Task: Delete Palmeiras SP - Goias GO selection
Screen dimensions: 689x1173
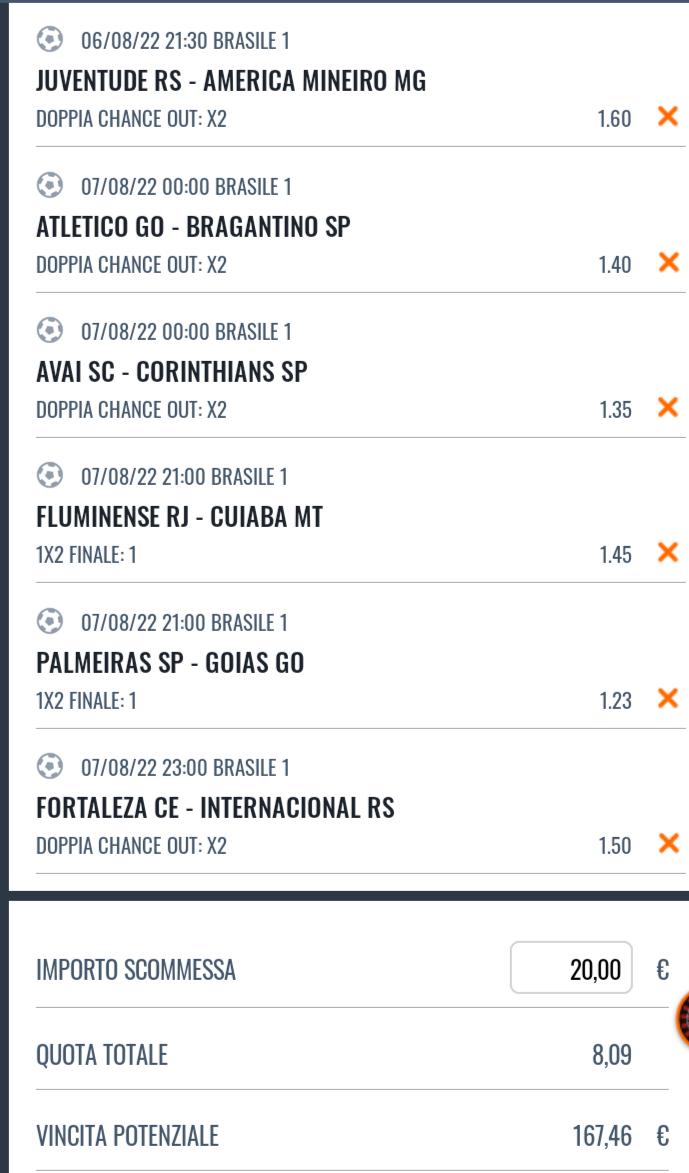Action: [667, 699]
